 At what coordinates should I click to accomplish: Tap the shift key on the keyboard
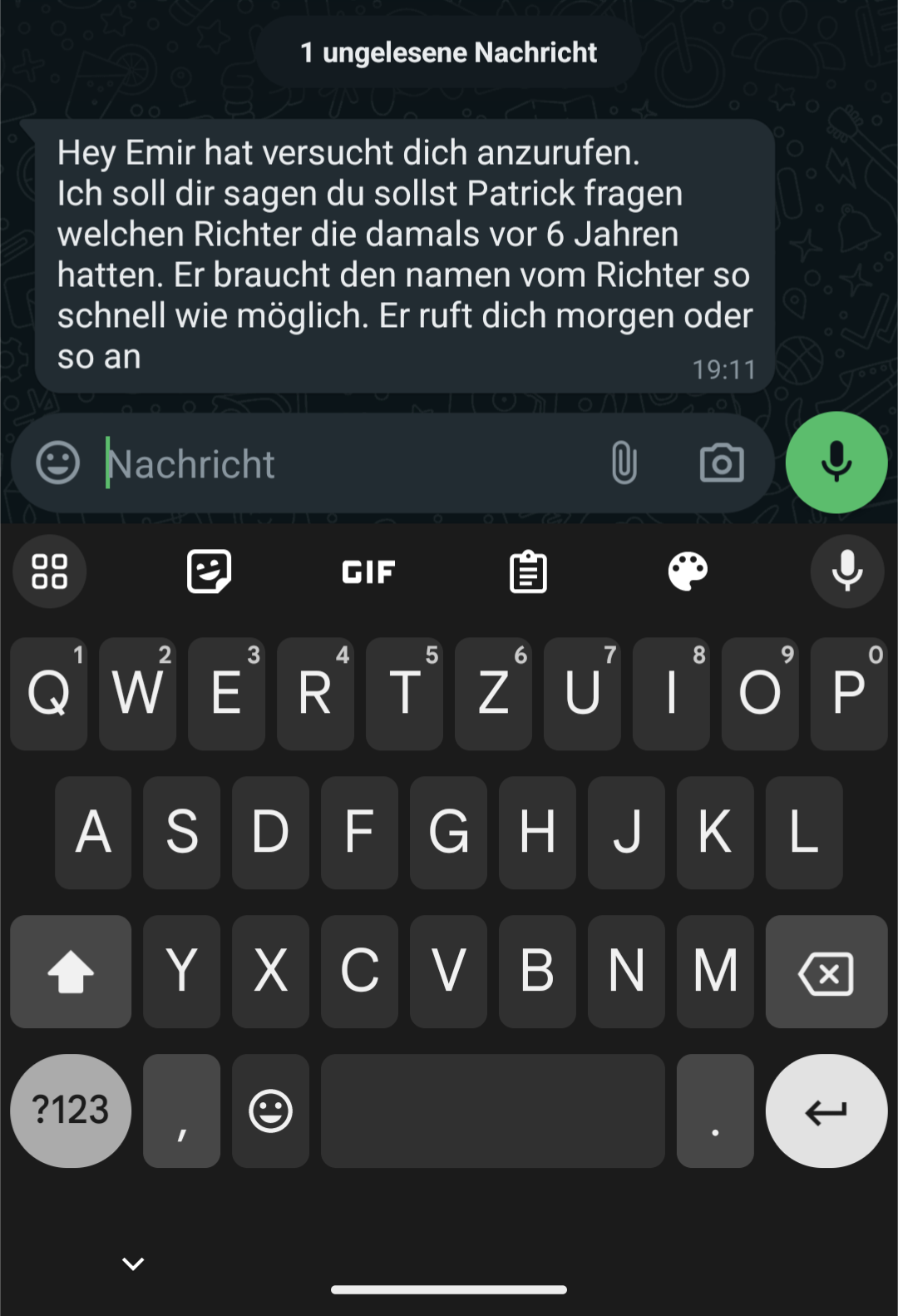(x=71, y=972)
